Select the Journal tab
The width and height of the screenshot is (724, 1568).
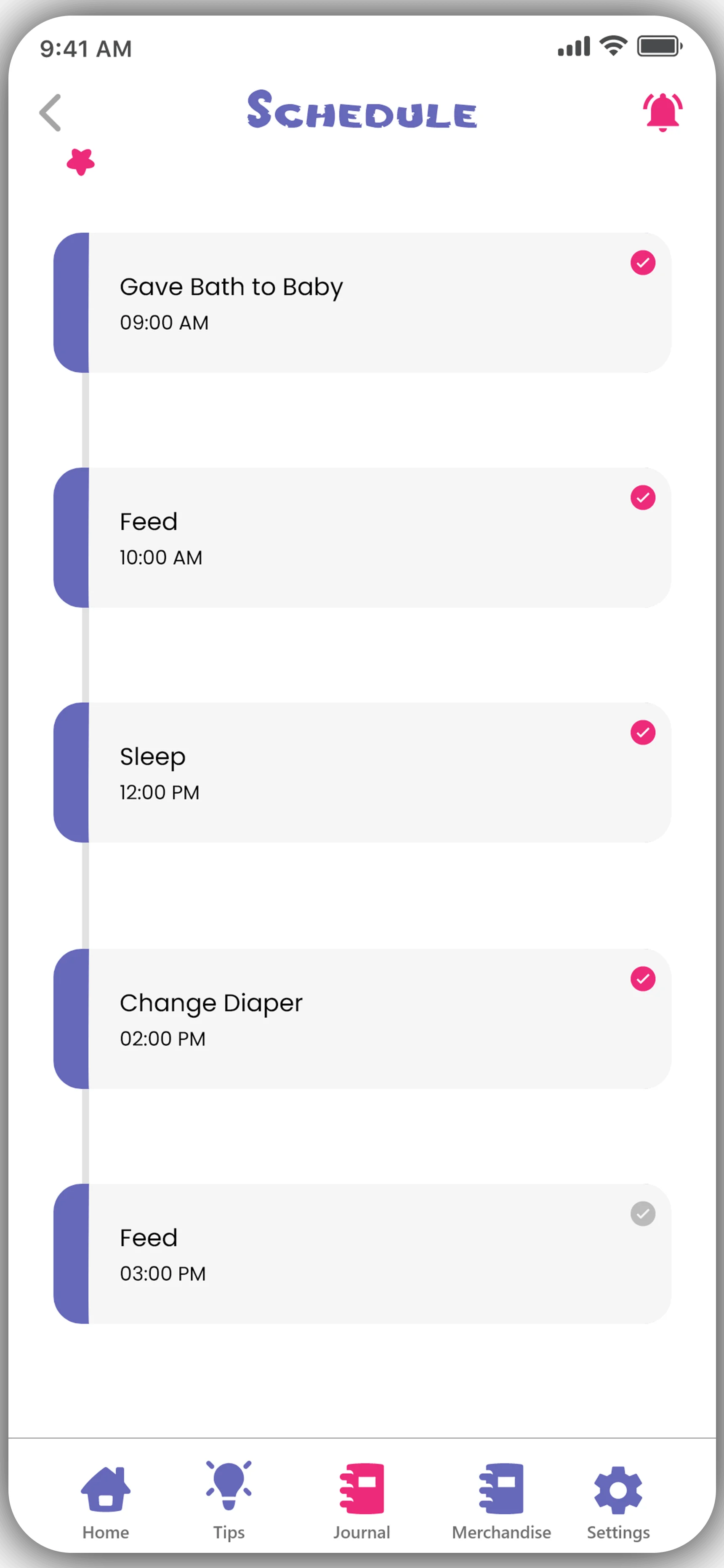click(362, 1501)
